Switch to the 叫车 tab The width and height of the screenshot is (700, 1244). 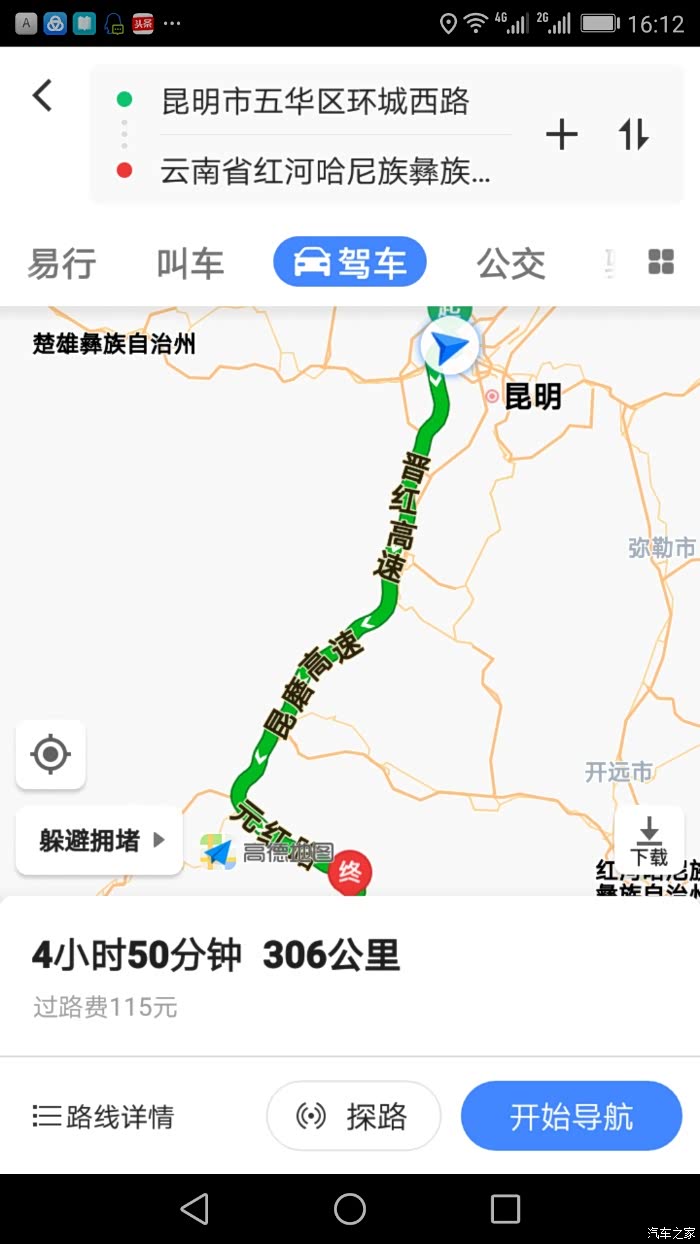click(190, 264)
